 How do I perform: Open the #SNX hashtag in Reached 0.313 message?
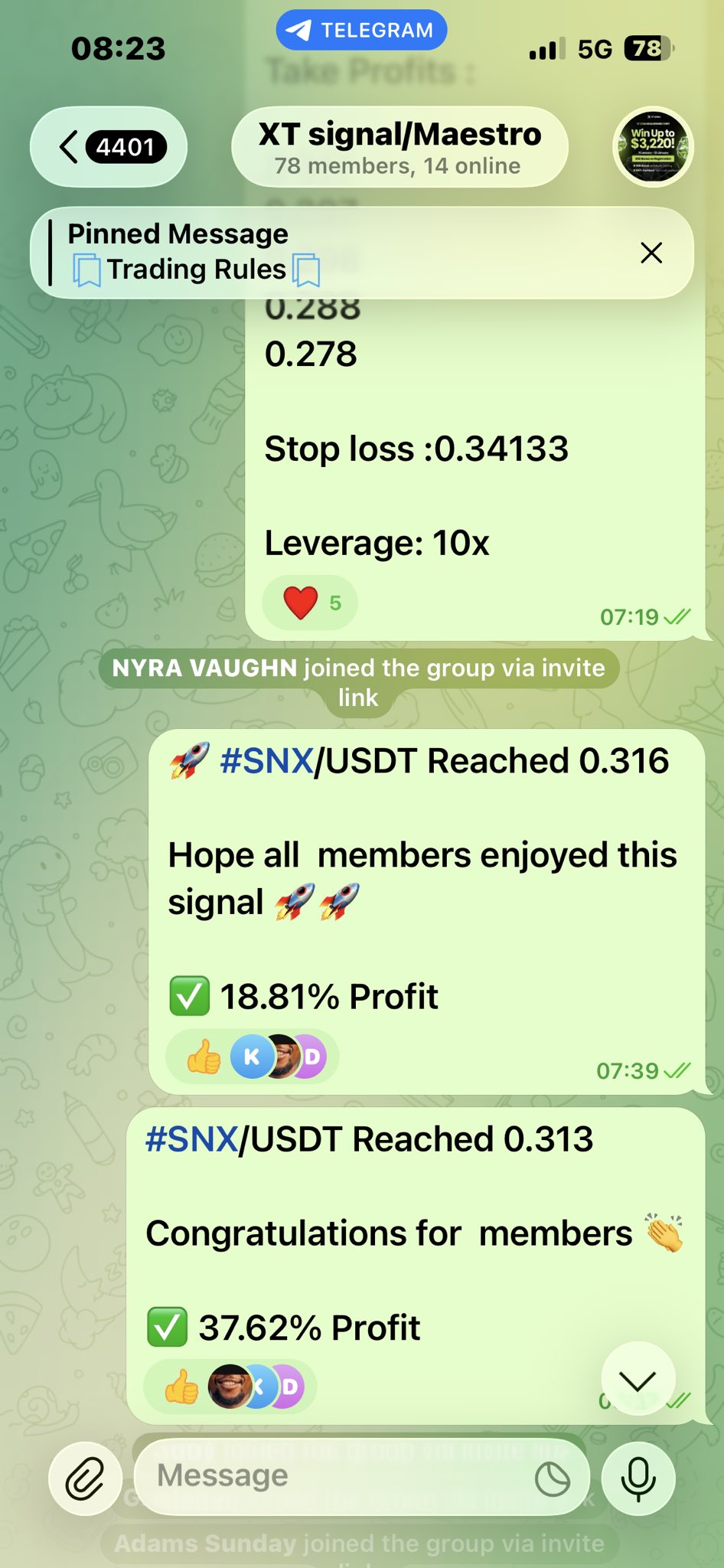pyautogui.click(x=191, y=1139)
